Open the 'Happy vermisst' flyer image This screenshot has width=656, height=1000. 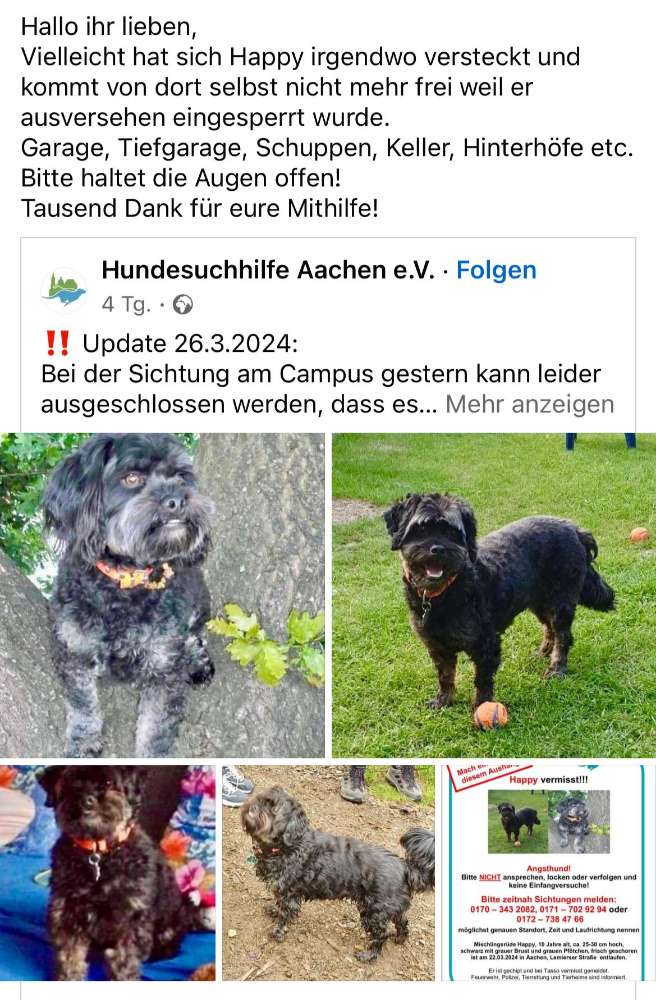click(x=549, y=873)
